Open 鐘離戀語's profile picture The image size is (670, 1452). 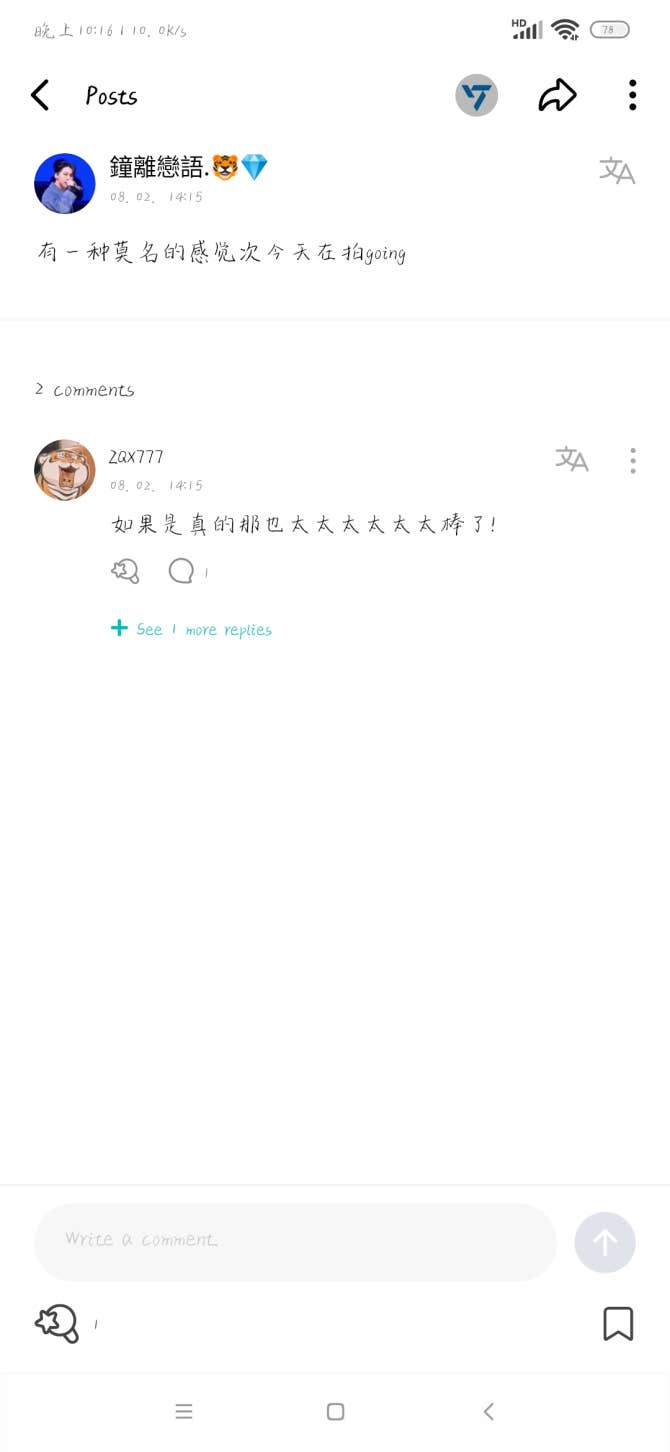pyautogui.click(x=65, y=183)
